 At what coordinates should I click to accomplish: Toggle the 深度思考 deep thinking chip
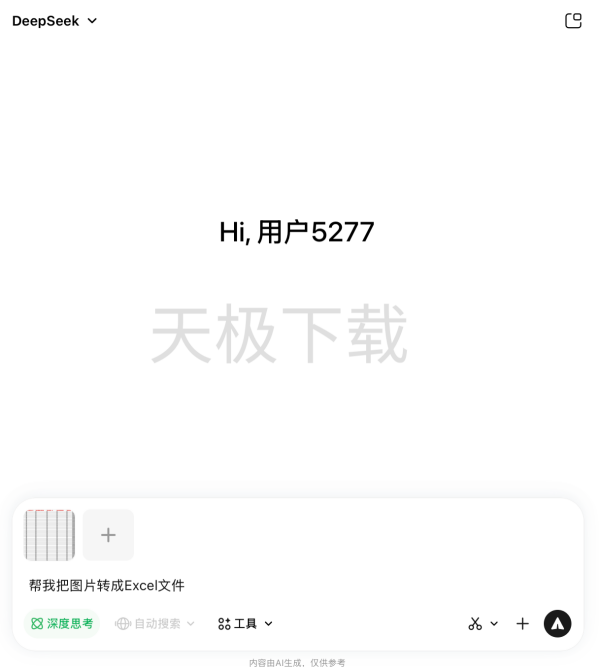coord(62,623)
